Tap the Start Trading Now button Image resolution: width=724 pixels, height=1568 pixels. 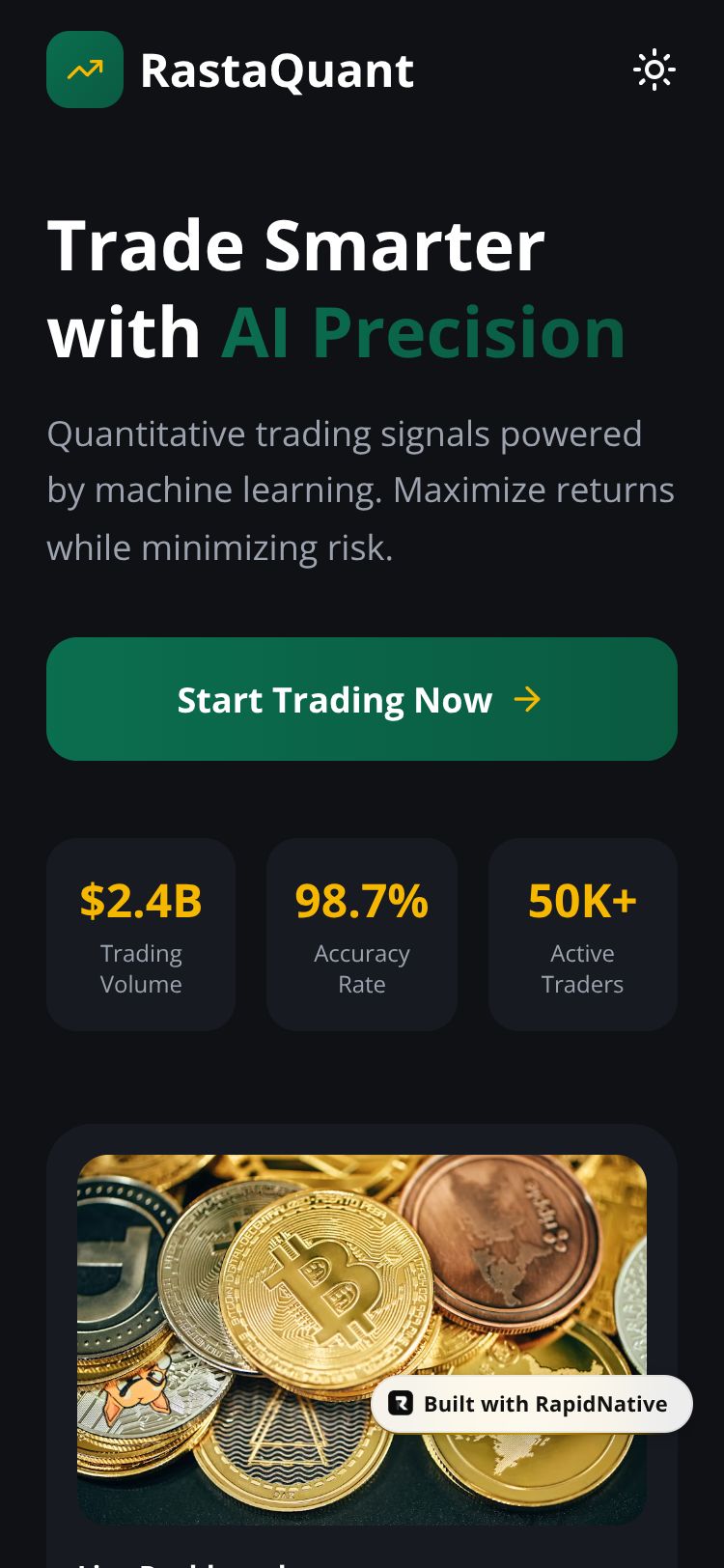pyautogui.click(x=362, y=699)
